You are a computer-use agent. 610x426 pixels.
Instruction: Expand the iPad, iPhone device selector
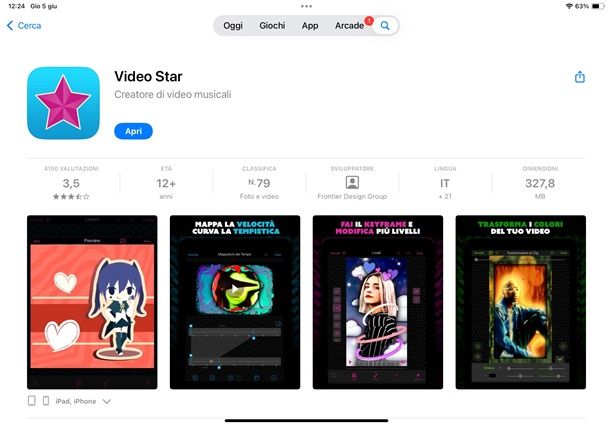[106, 401]
